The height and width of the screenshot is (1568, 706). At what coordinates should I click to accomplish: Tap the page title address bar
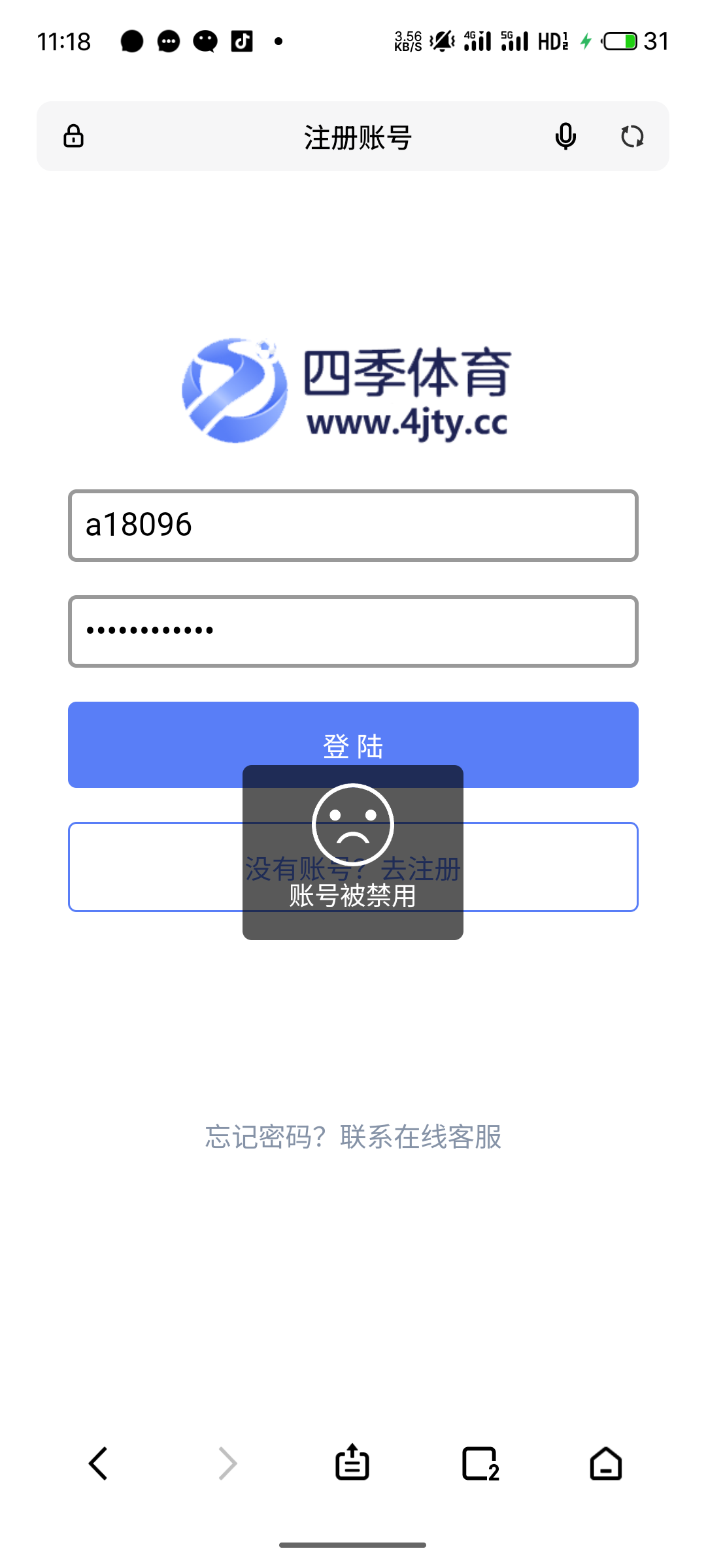(357, 137)
